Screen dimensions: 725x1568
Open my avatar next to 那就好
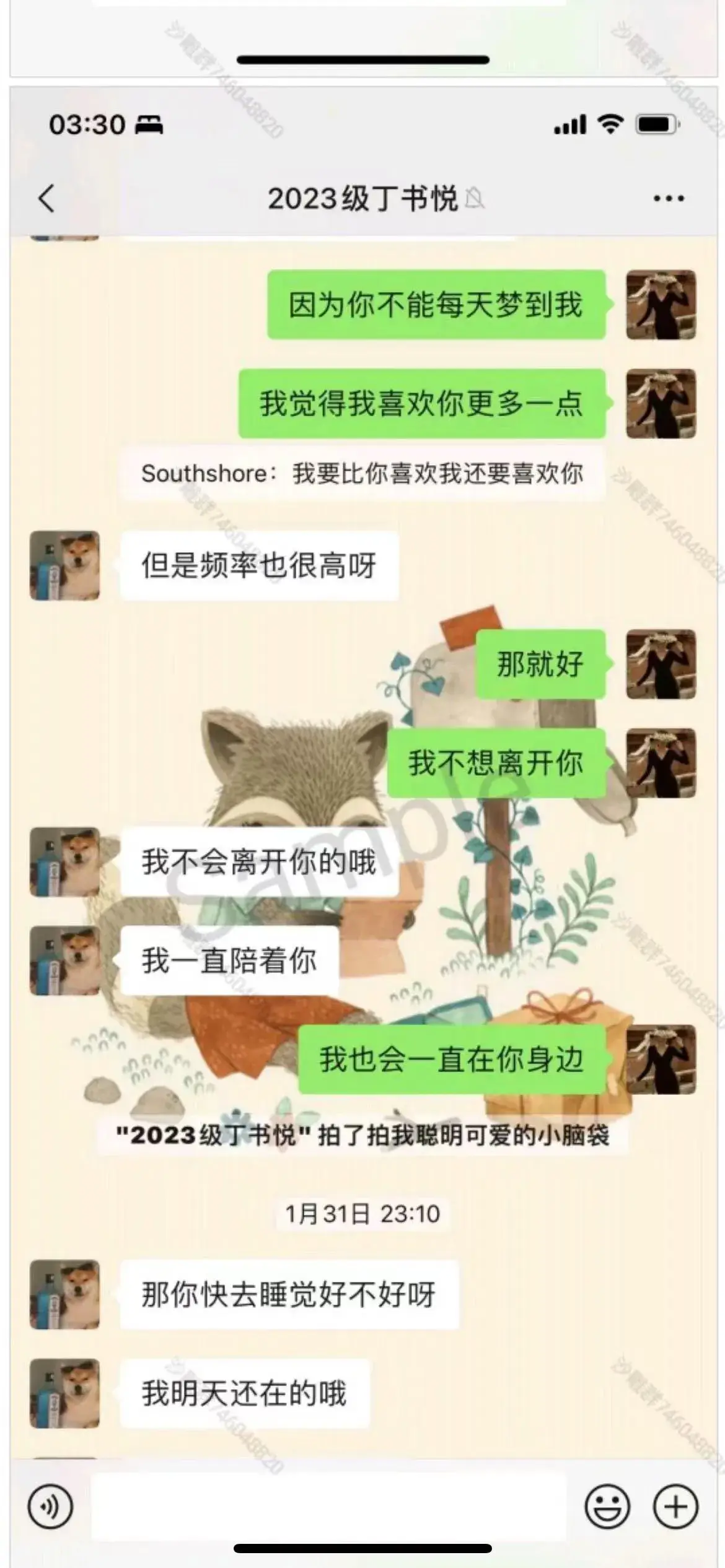click(x=661, y=664)
